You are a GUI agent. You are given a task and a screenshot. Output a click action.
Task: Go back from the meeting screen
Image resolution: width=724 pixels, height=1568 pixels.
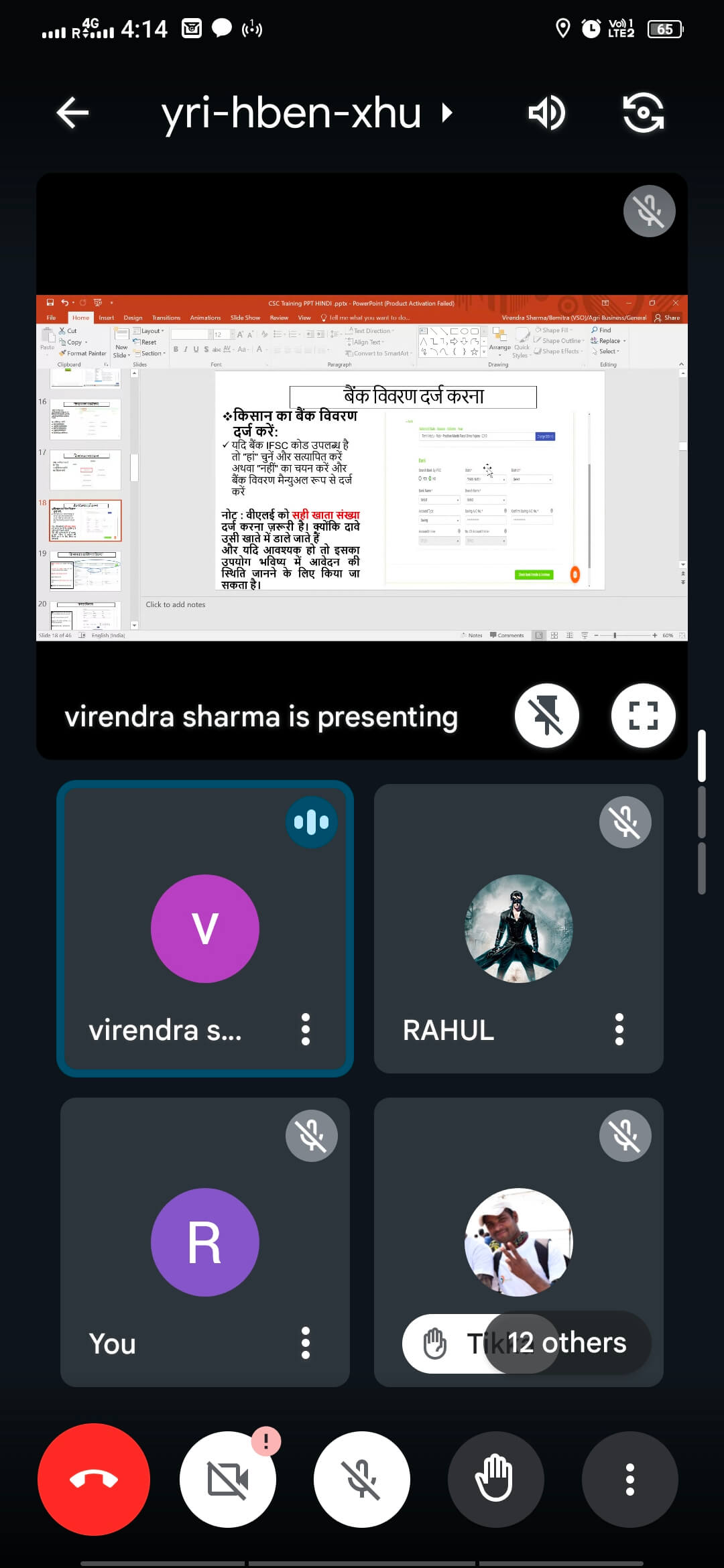[73, 113]
